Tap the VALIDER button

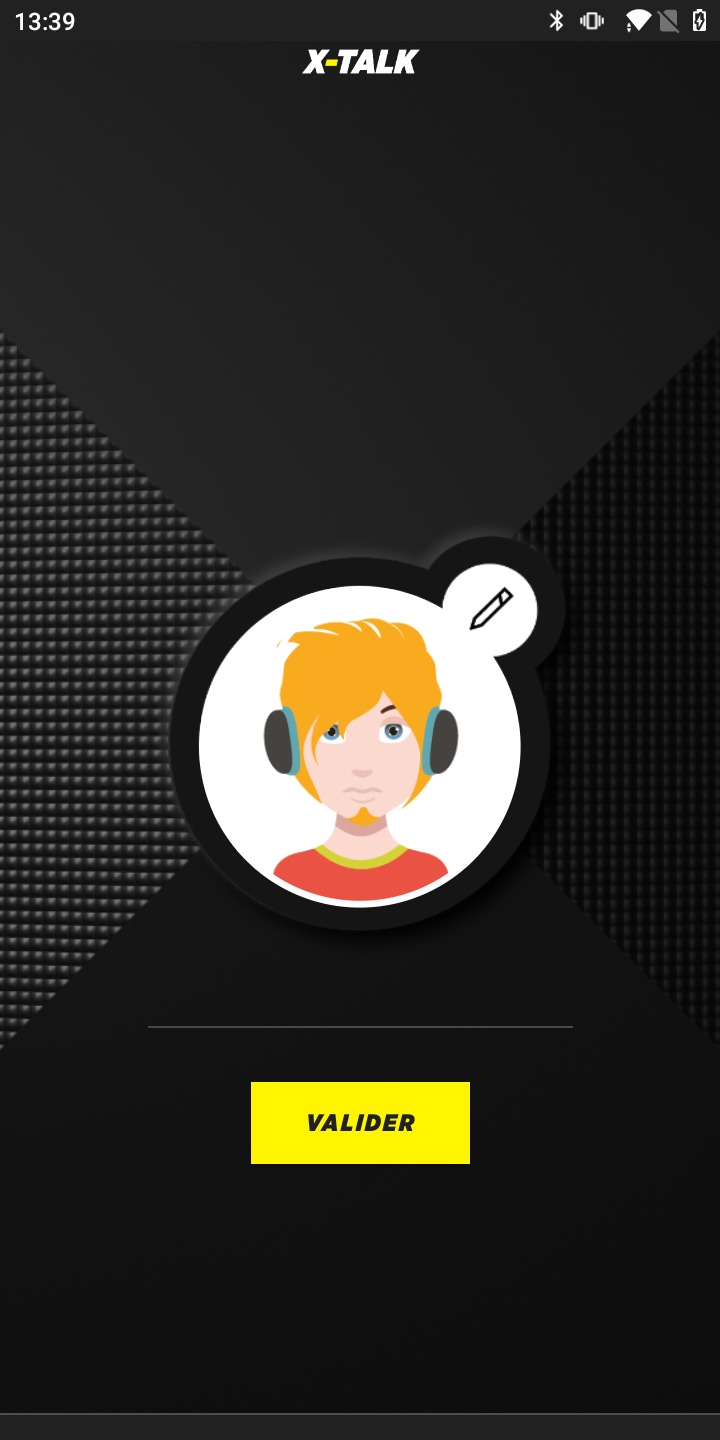(x=360, y=1122)
